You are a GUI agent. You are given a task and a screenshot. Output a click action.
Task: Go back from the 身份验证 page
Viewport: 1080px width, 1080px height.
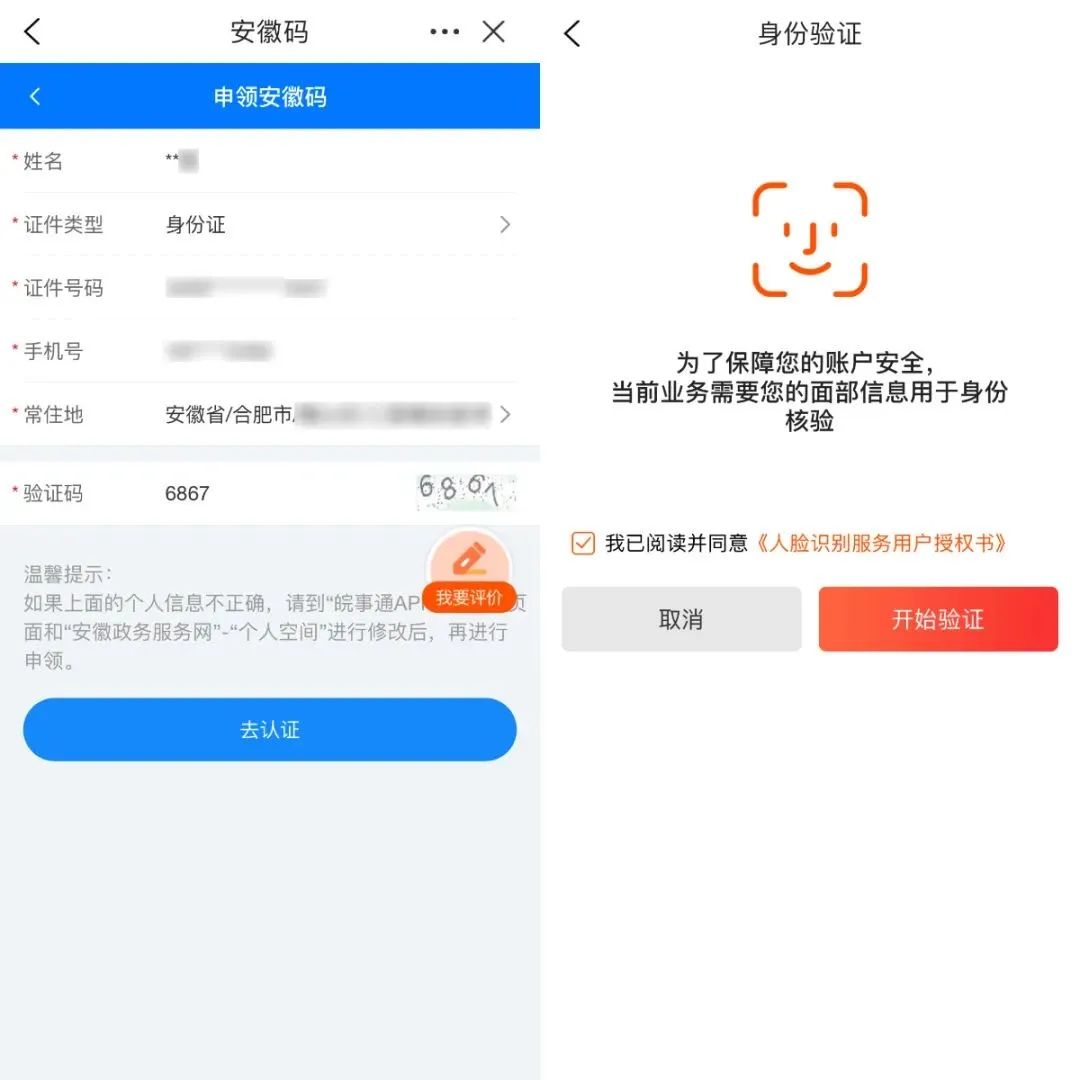(572, 33)
